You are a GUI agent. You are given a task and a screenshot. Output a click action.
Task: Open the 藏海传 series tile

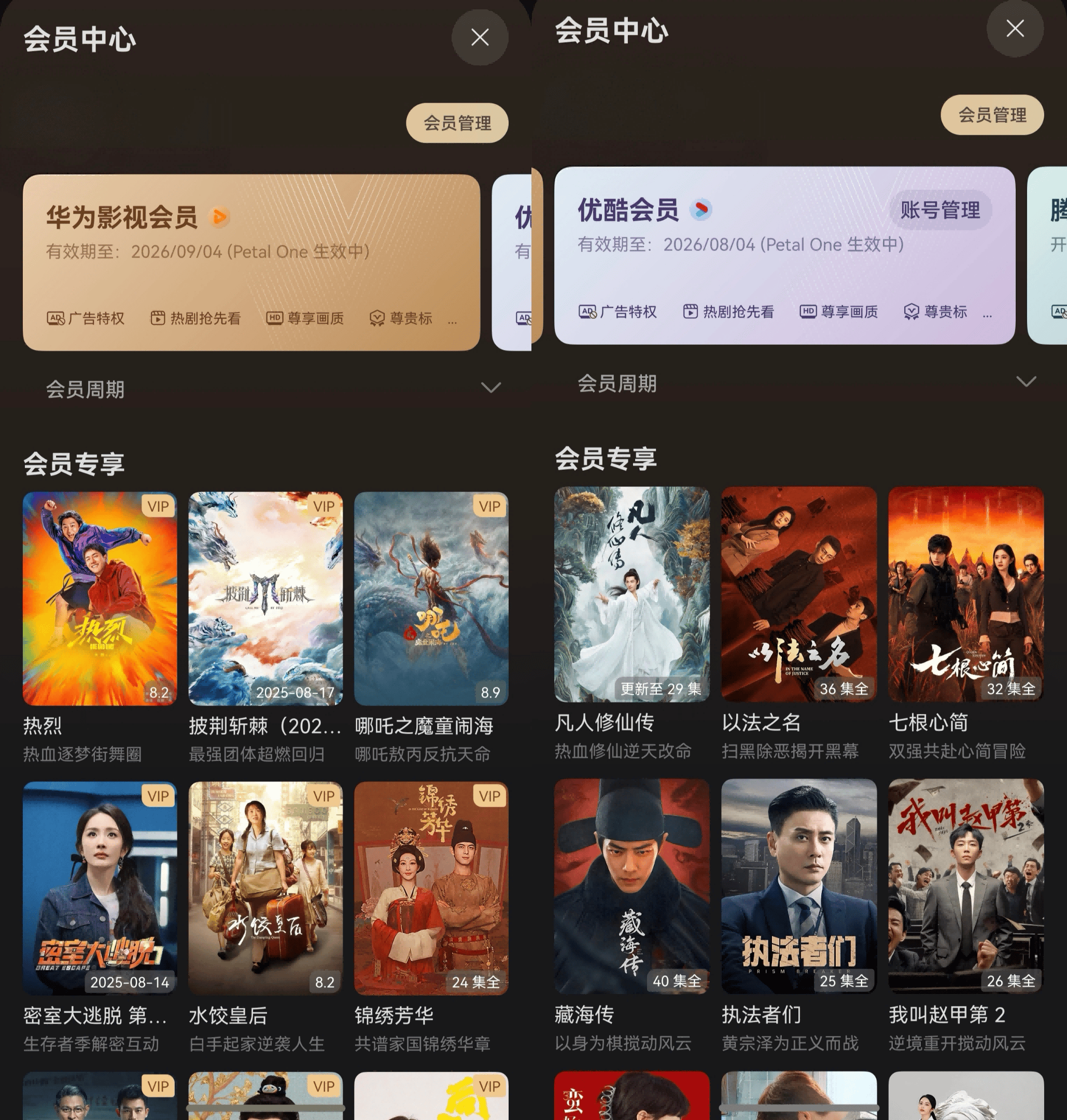tap(631, 886)
